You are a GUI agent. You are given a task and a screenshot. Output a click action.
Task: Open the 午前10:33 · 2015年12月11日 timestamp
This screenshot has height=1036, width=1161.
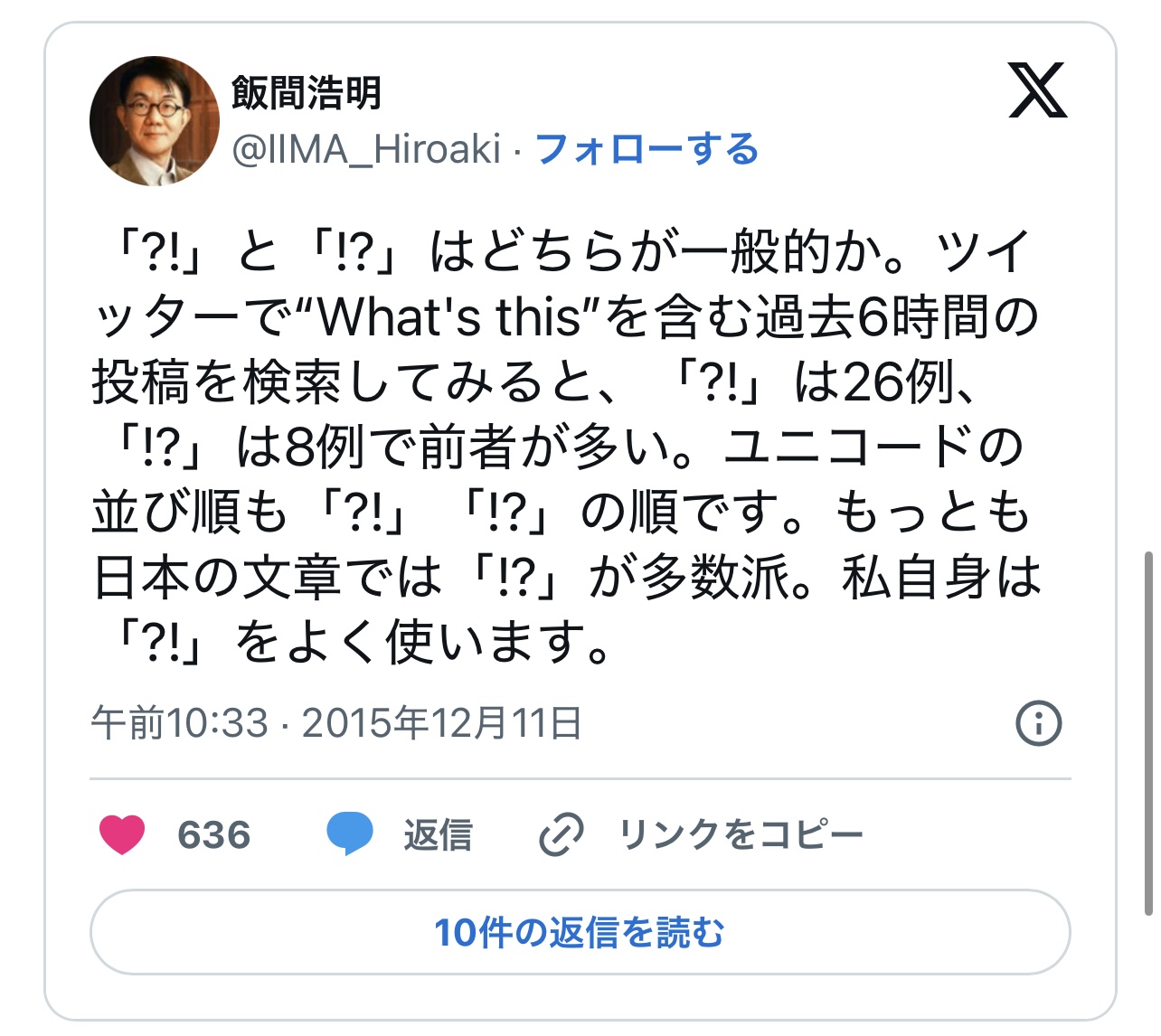click(336, 723)
